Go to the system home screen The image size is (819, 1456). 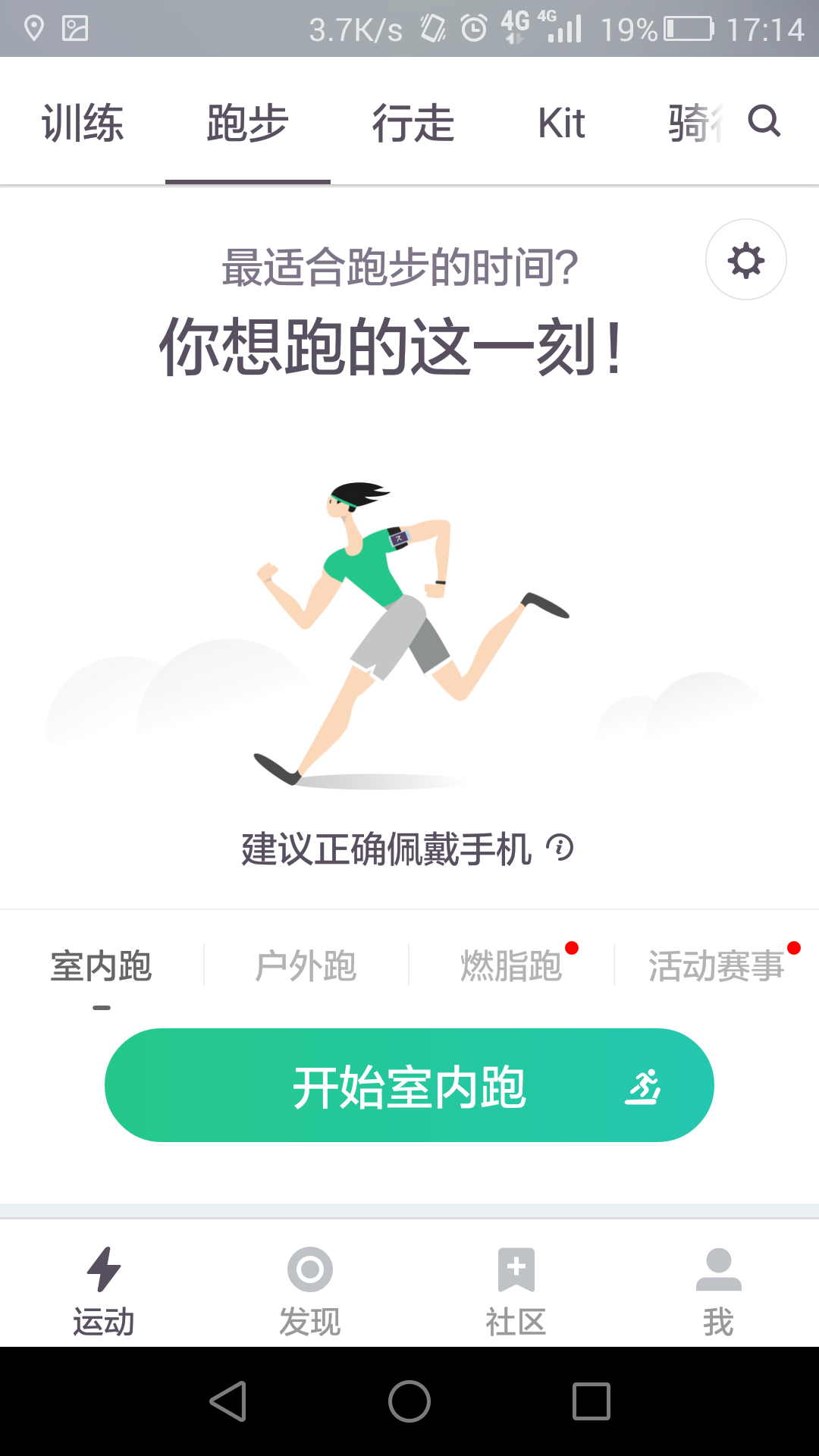point(409,1401)
